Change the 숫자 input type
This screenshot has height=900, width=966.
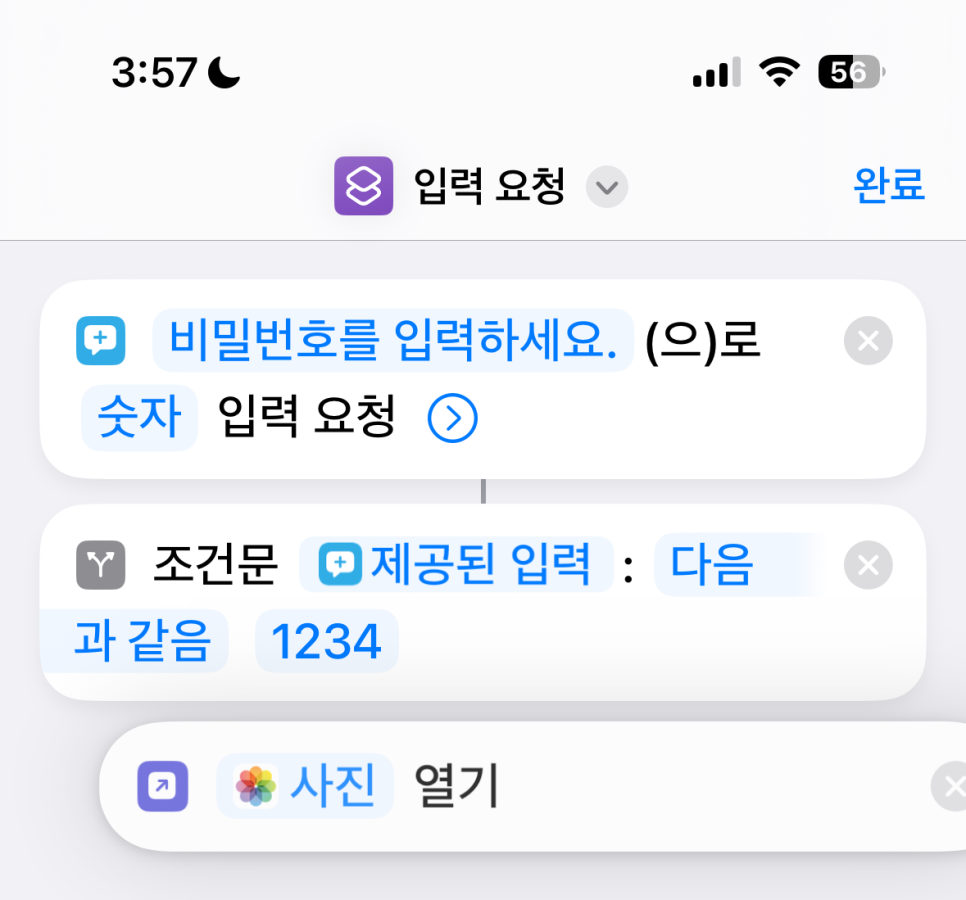(139, 417)
